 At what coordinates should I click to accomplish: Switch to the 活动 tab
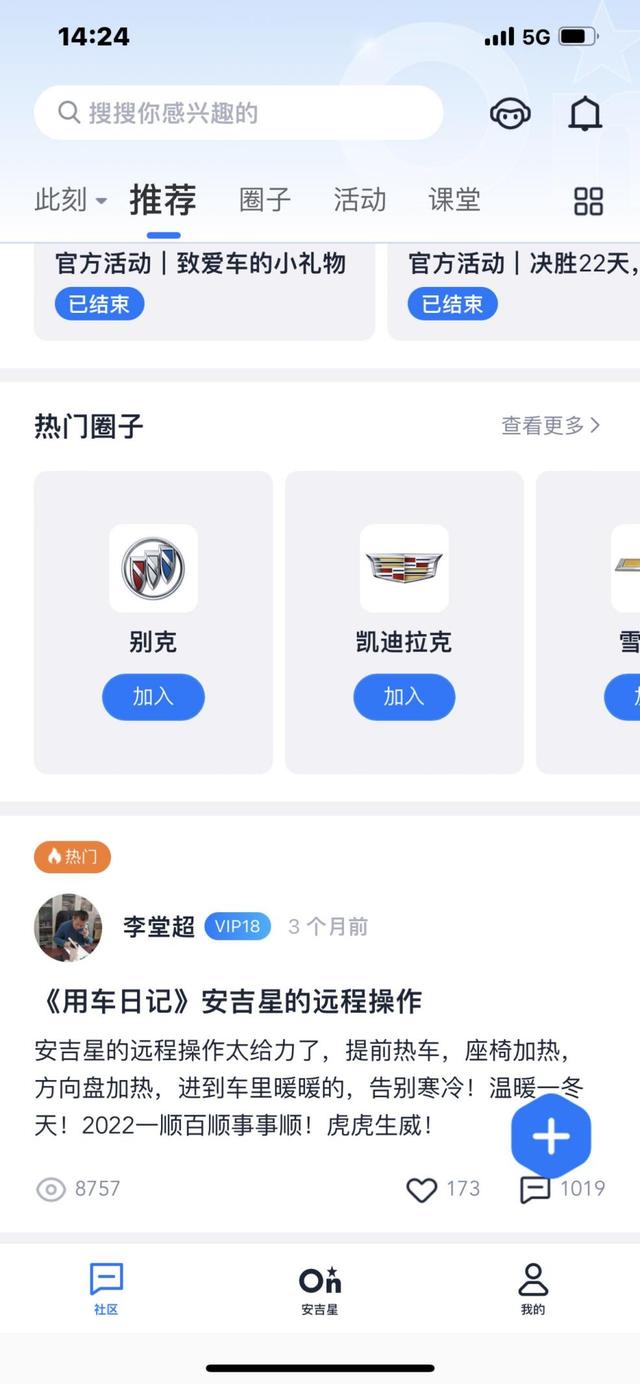click(x=359, y=200)
